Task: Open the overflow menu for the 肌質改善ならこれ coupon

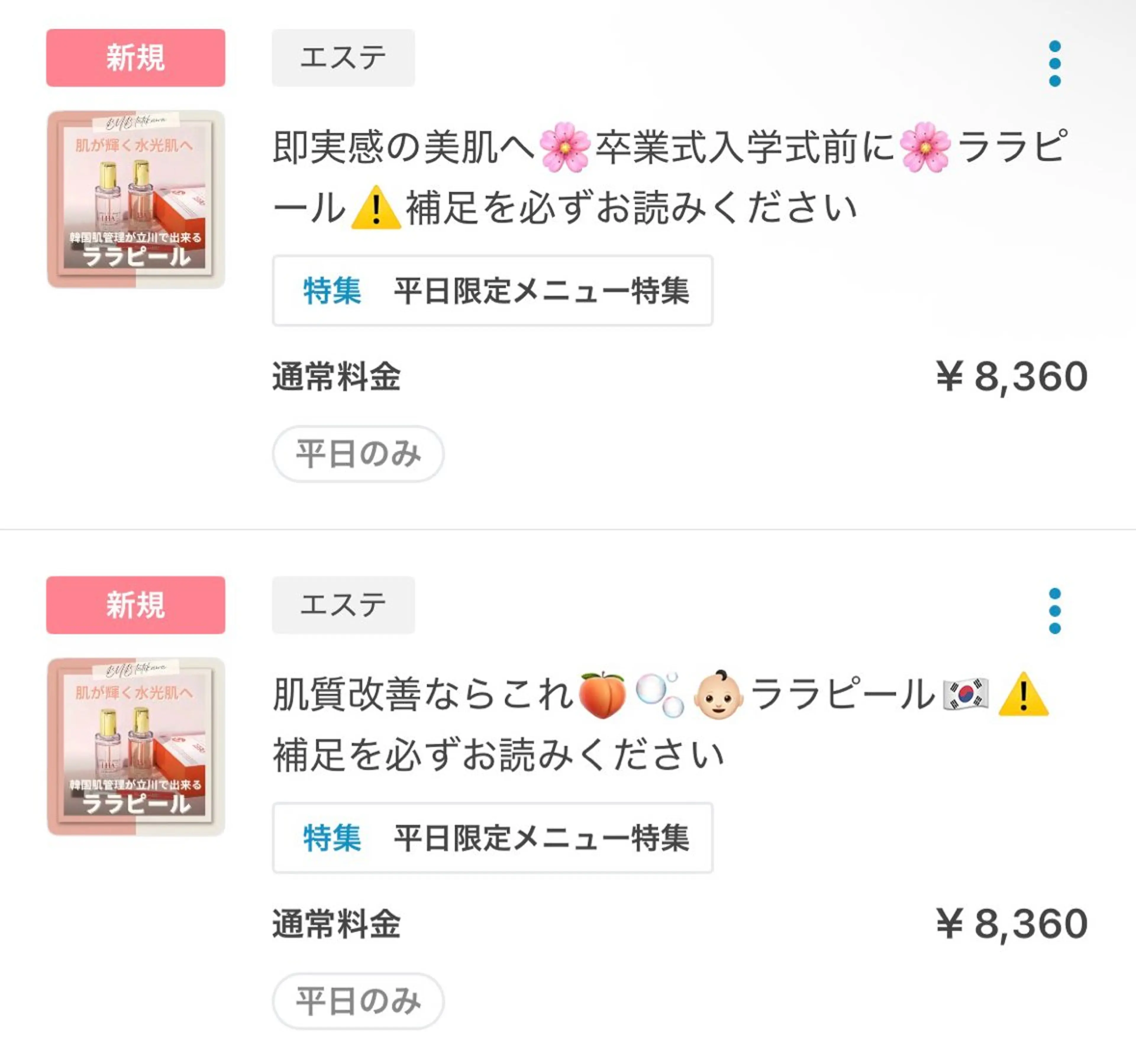Action: point(1054,611)
